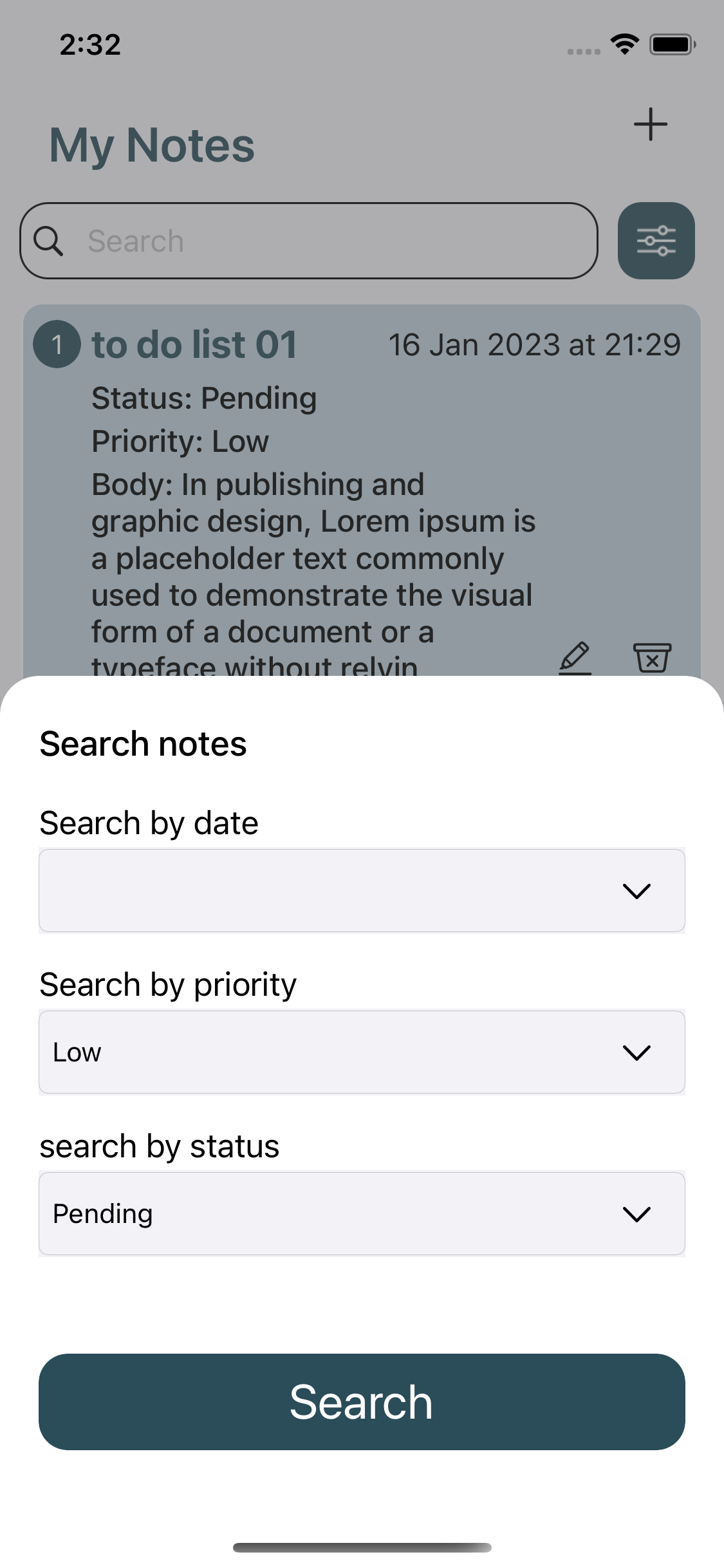Tap the numbered badge on to do list 01

58,345
